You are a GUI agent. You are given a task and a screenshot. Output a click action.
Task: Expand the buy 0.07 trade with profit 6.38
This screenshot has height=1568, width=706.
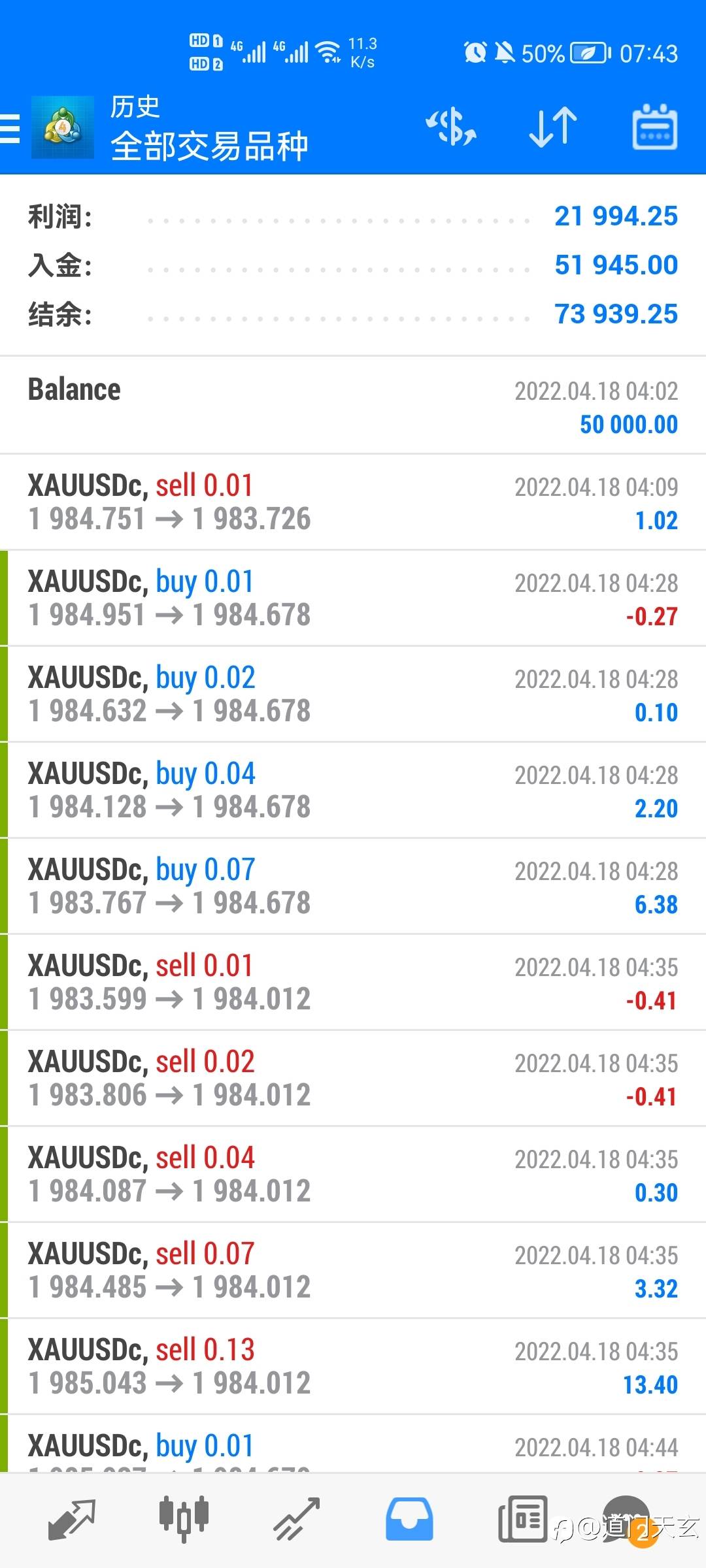(353, 886)
